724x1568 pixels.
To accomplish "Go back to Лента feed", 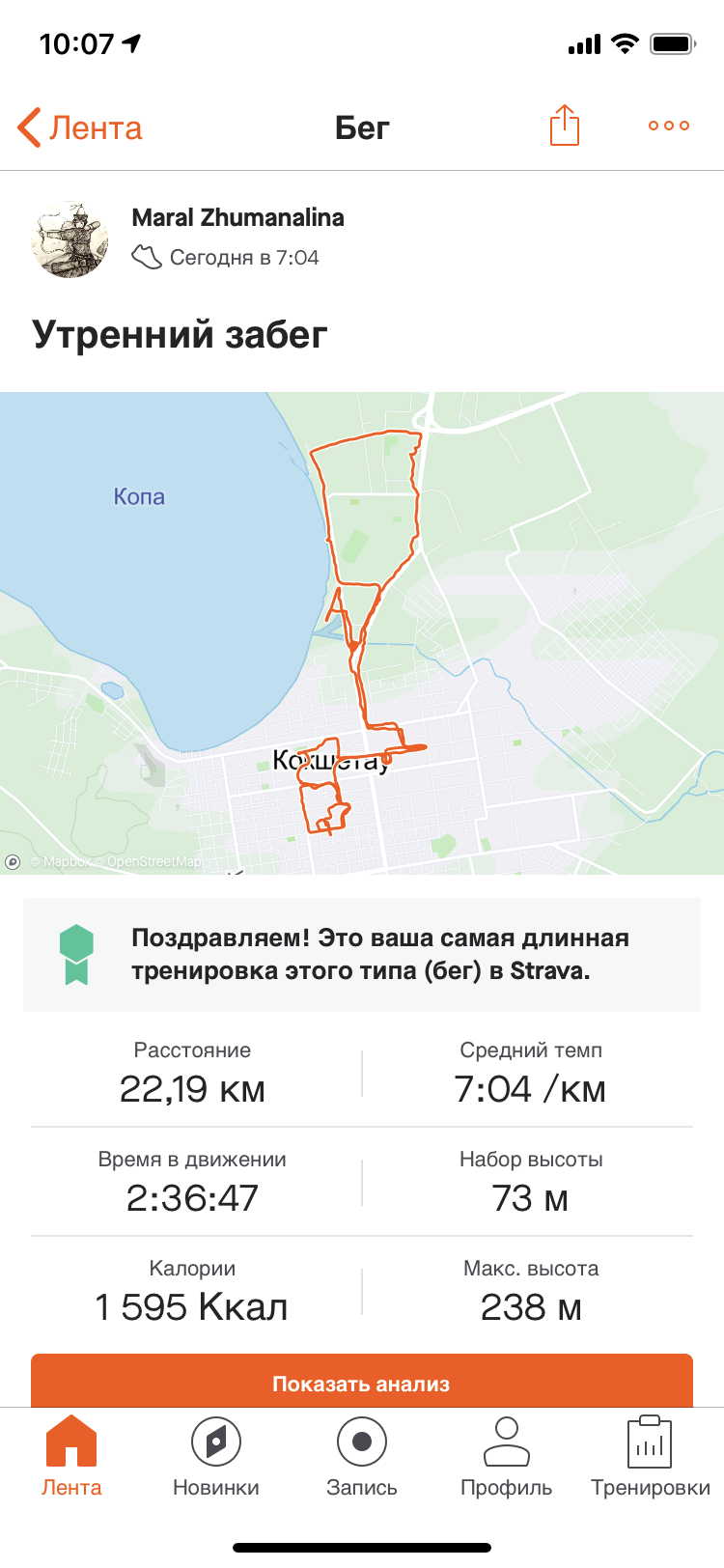I will click(x=80, y=127).
